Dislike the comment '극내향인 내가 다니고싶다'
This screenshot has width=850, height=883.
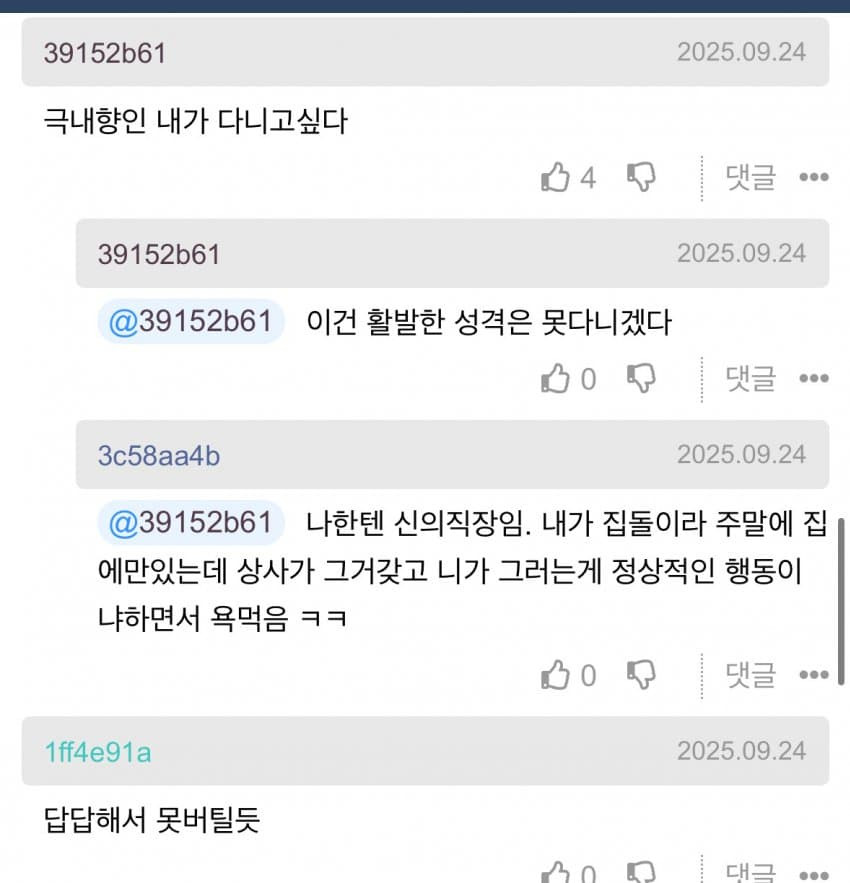coord(641,178)
